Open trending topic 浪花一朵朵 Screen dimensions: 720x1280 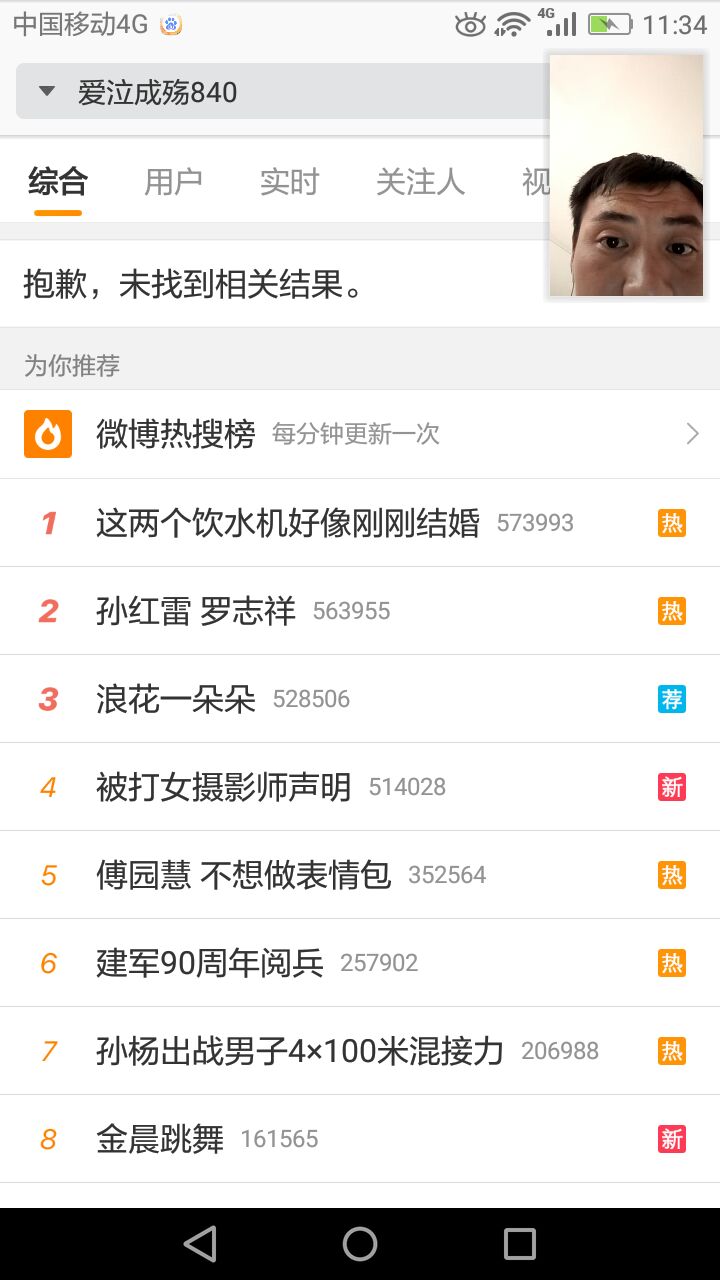(x=176, y=699)
